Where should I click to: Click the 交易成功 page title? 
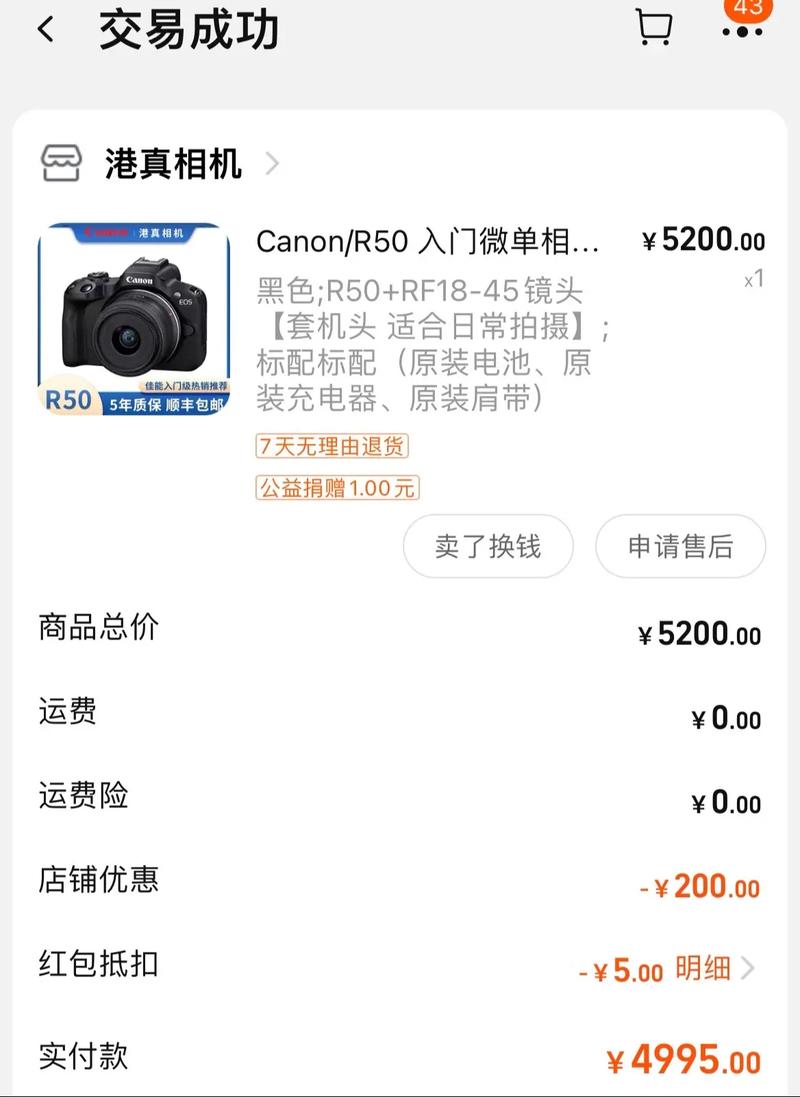(x=186, y=30)
